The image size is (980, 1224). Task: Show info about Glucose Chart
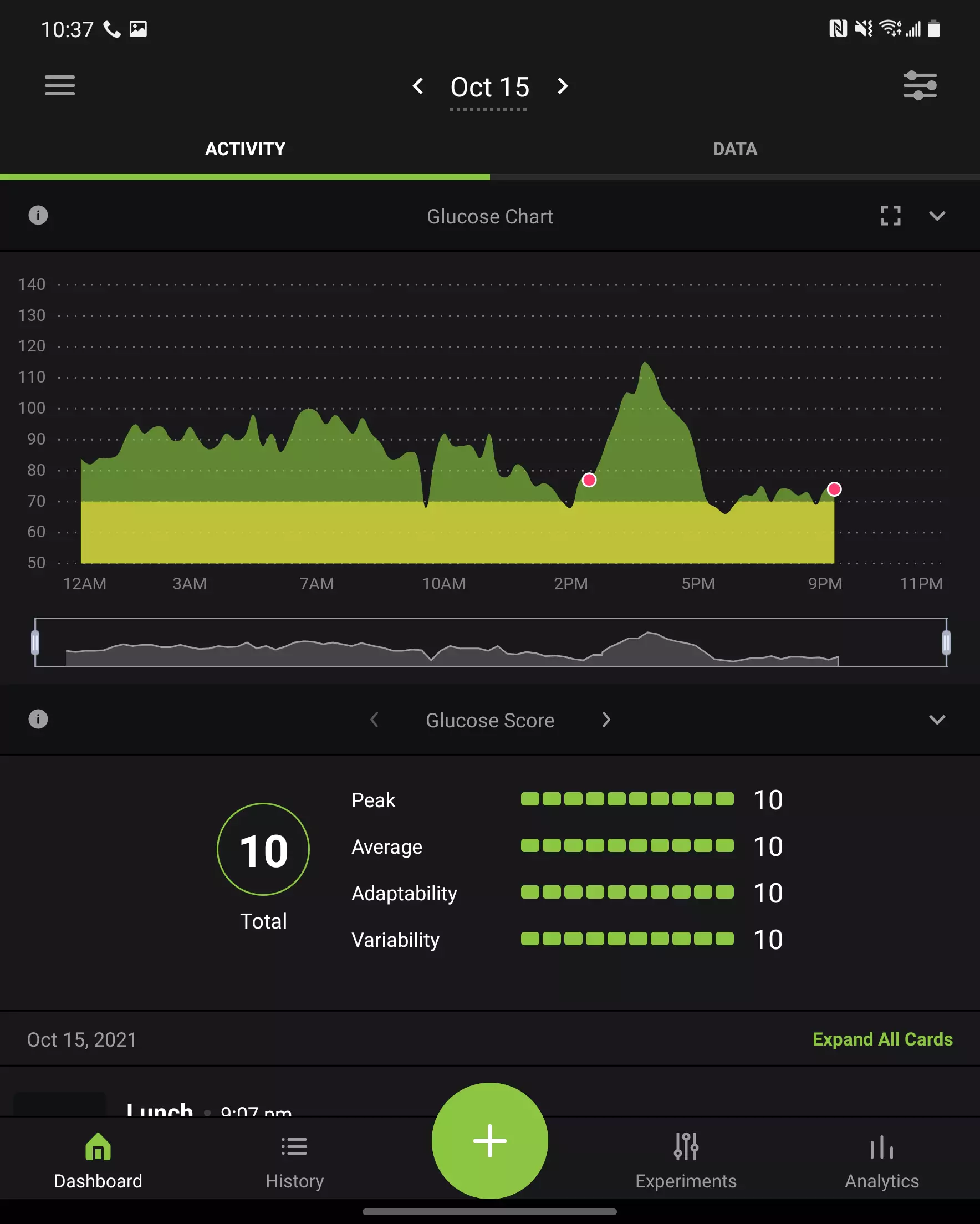point(38,216)
